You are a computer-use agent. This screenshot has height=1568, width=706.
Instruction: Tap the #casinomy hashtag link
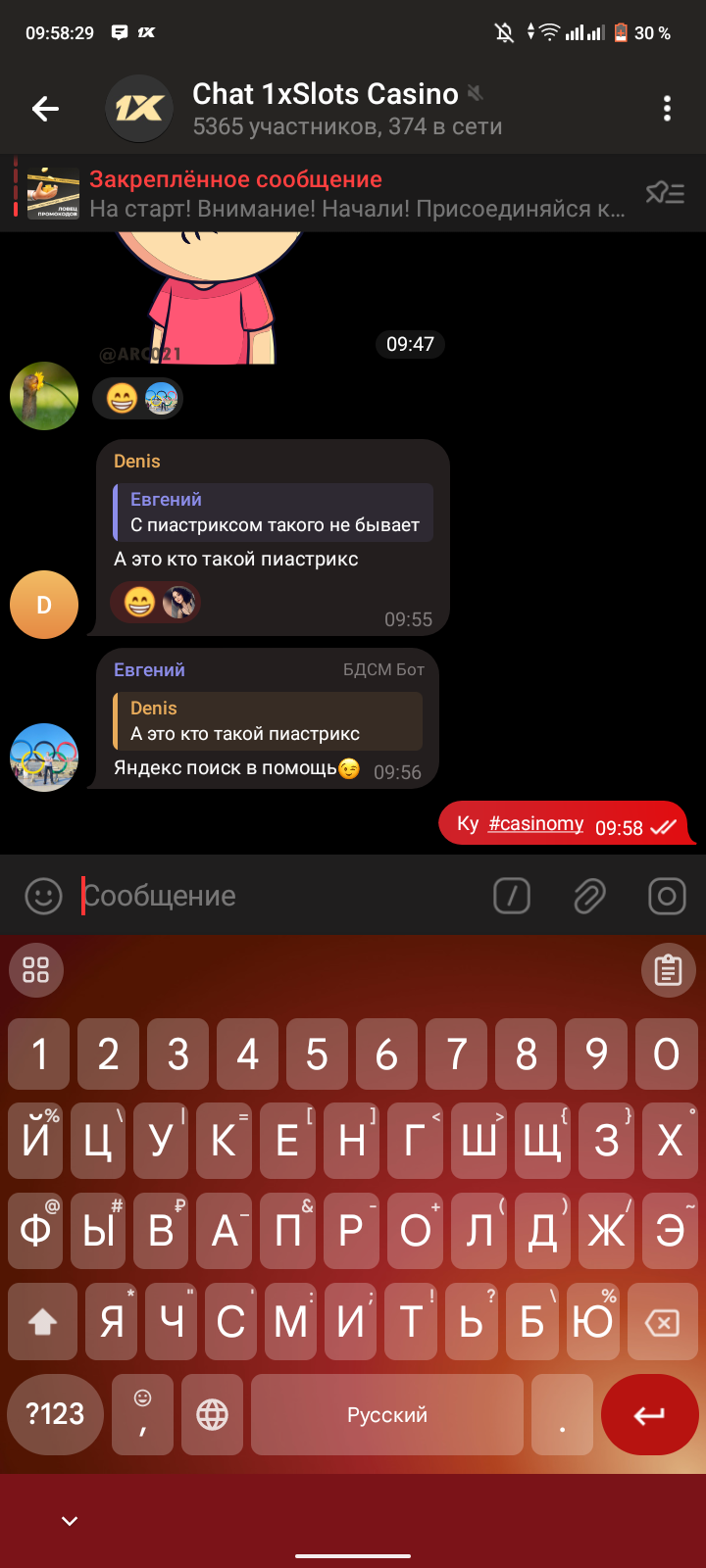click(x=535, y=823)
